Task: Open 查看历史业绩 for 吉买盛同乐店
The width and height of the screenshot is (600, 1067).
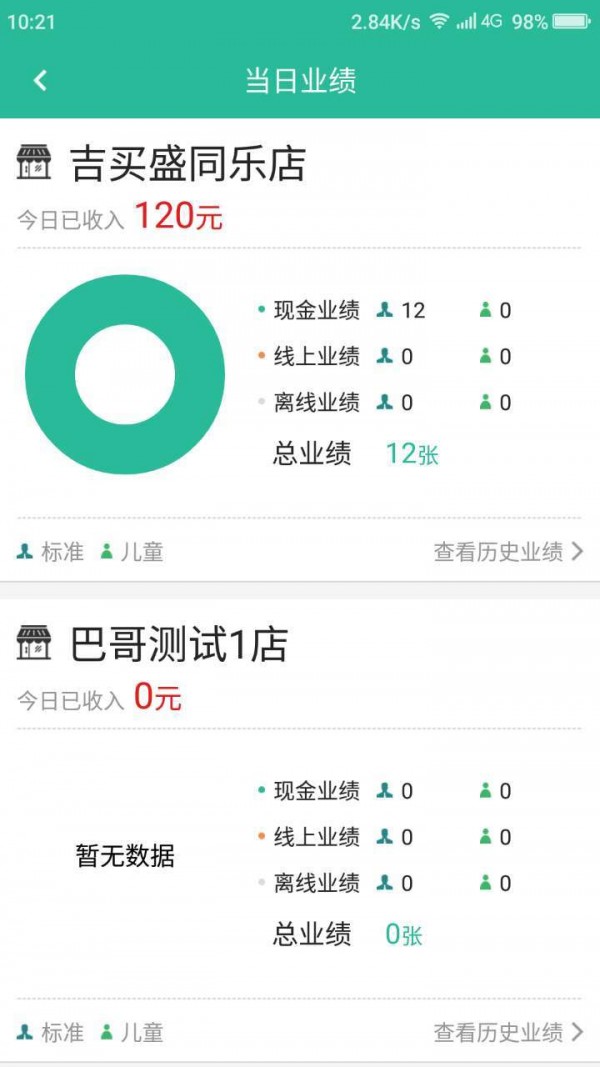Action: click(508, 551)
